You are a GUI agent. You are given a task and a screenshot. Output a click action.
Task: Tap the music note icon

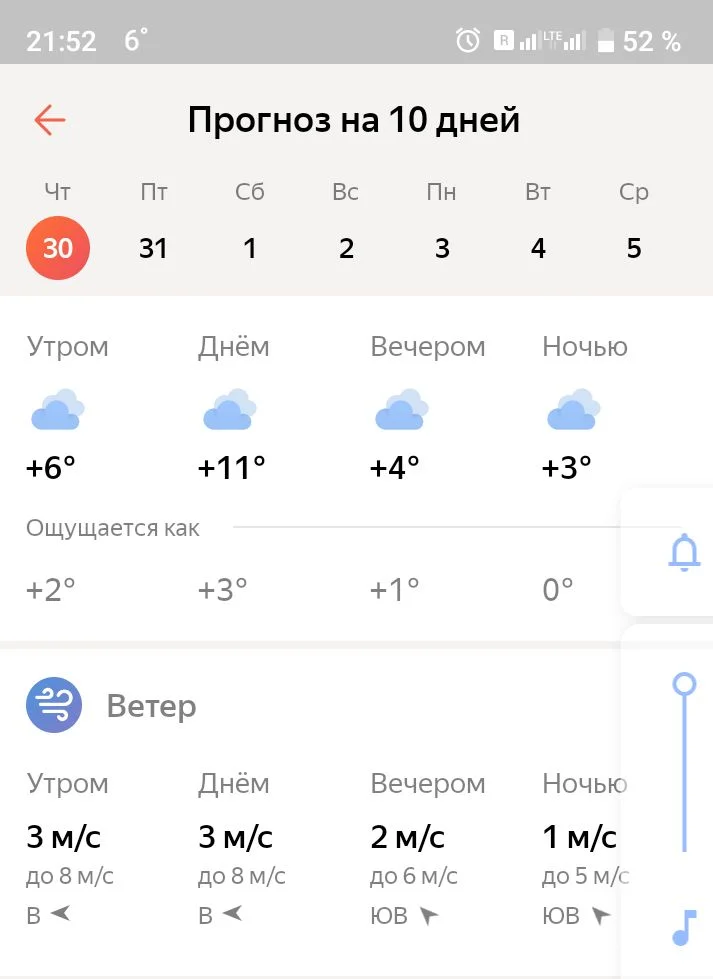pyautogui.click(x=684, y=927)
